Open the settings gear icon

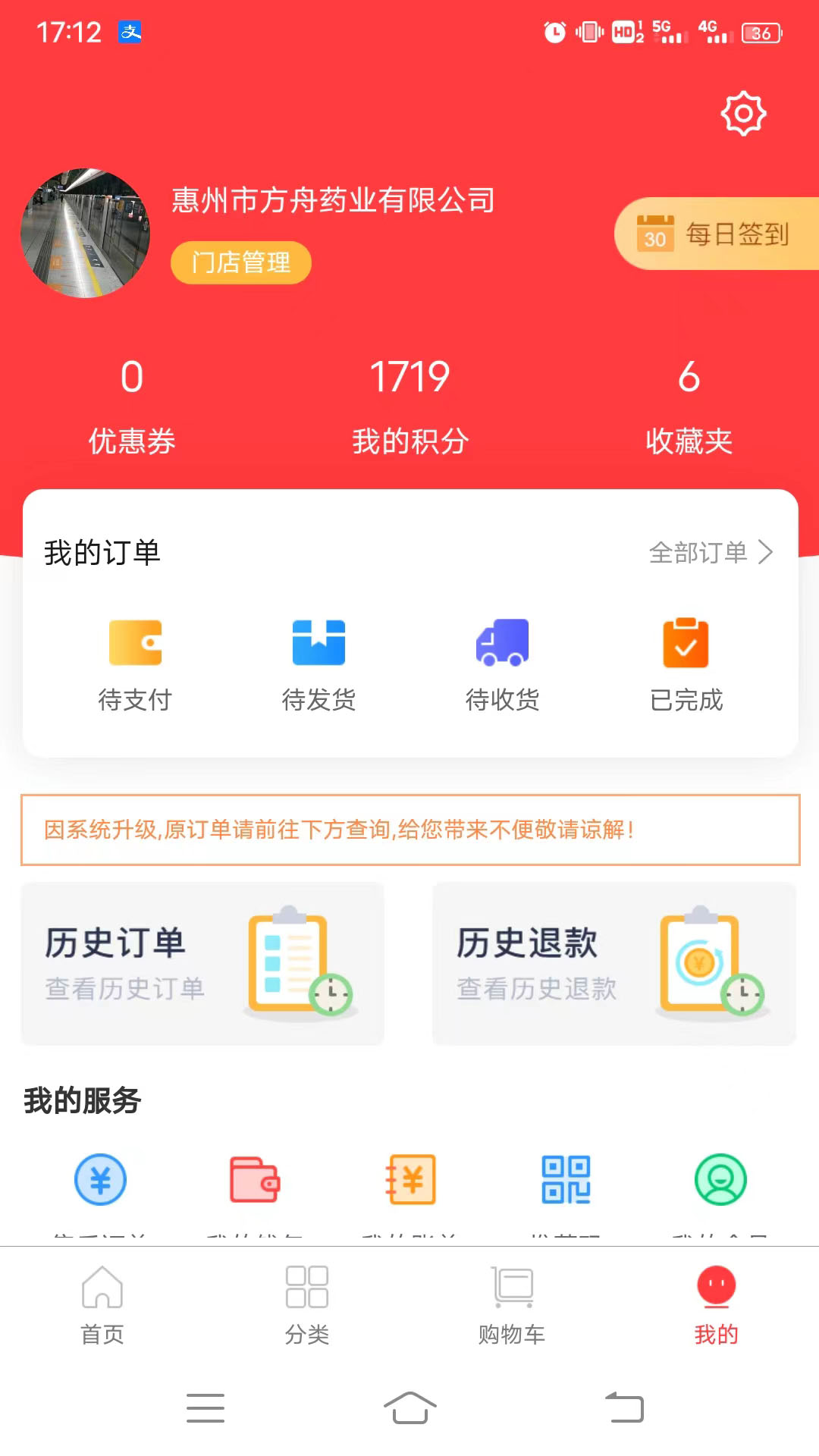point(743,114)
